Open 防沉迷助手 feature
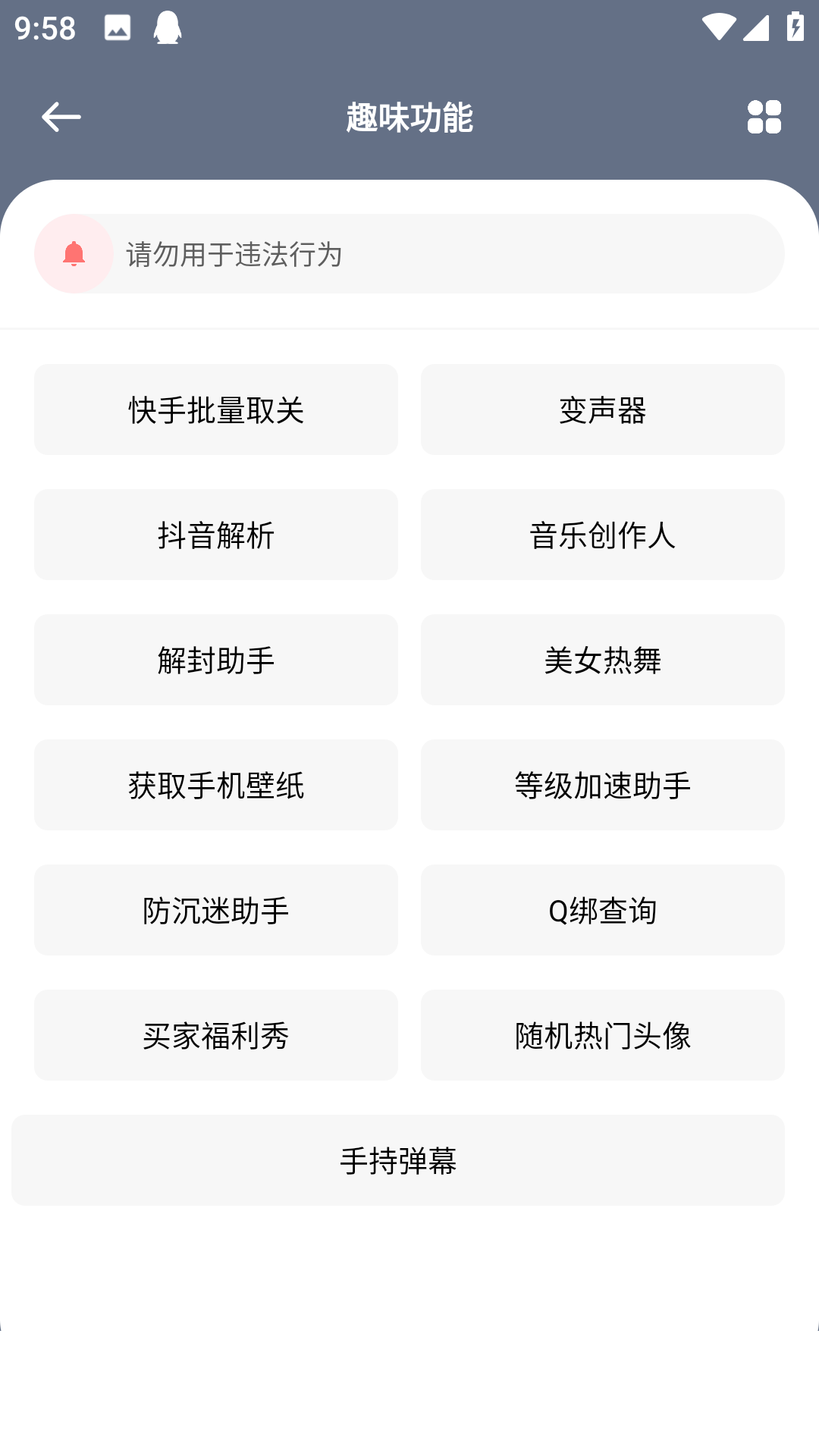Image resolution: width=819 pixels, height=1456 pixels. tap(215, 910)
